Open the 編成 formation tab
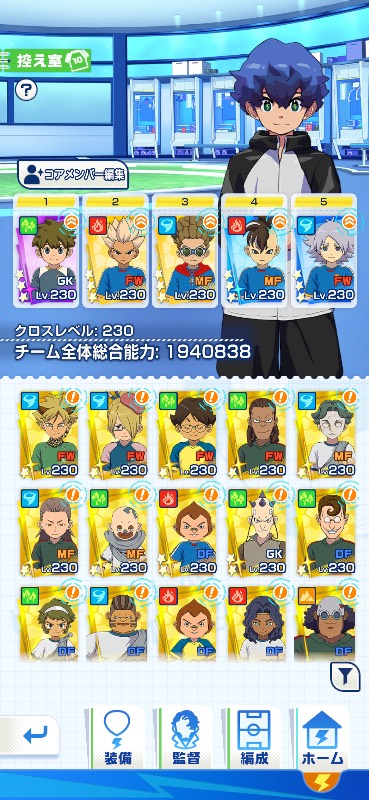The width and height of the screenshot is (369, 800). [x=254, y=738]
